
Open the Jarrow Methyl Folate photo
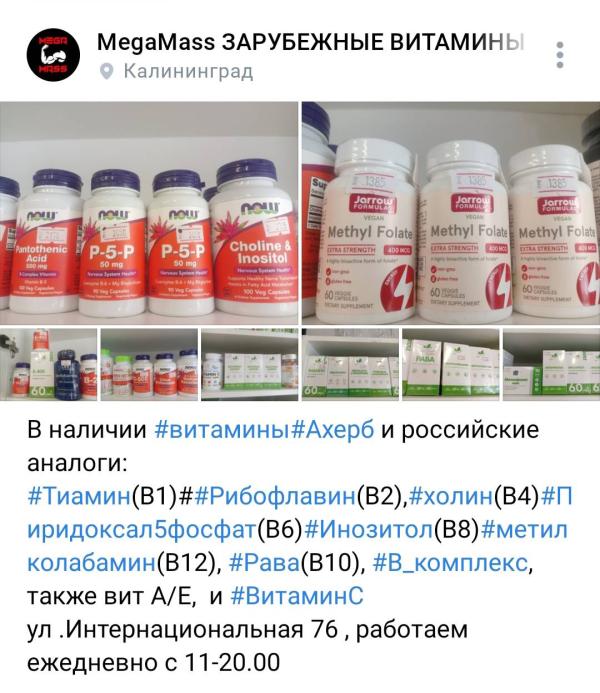(x=451, y=213)
